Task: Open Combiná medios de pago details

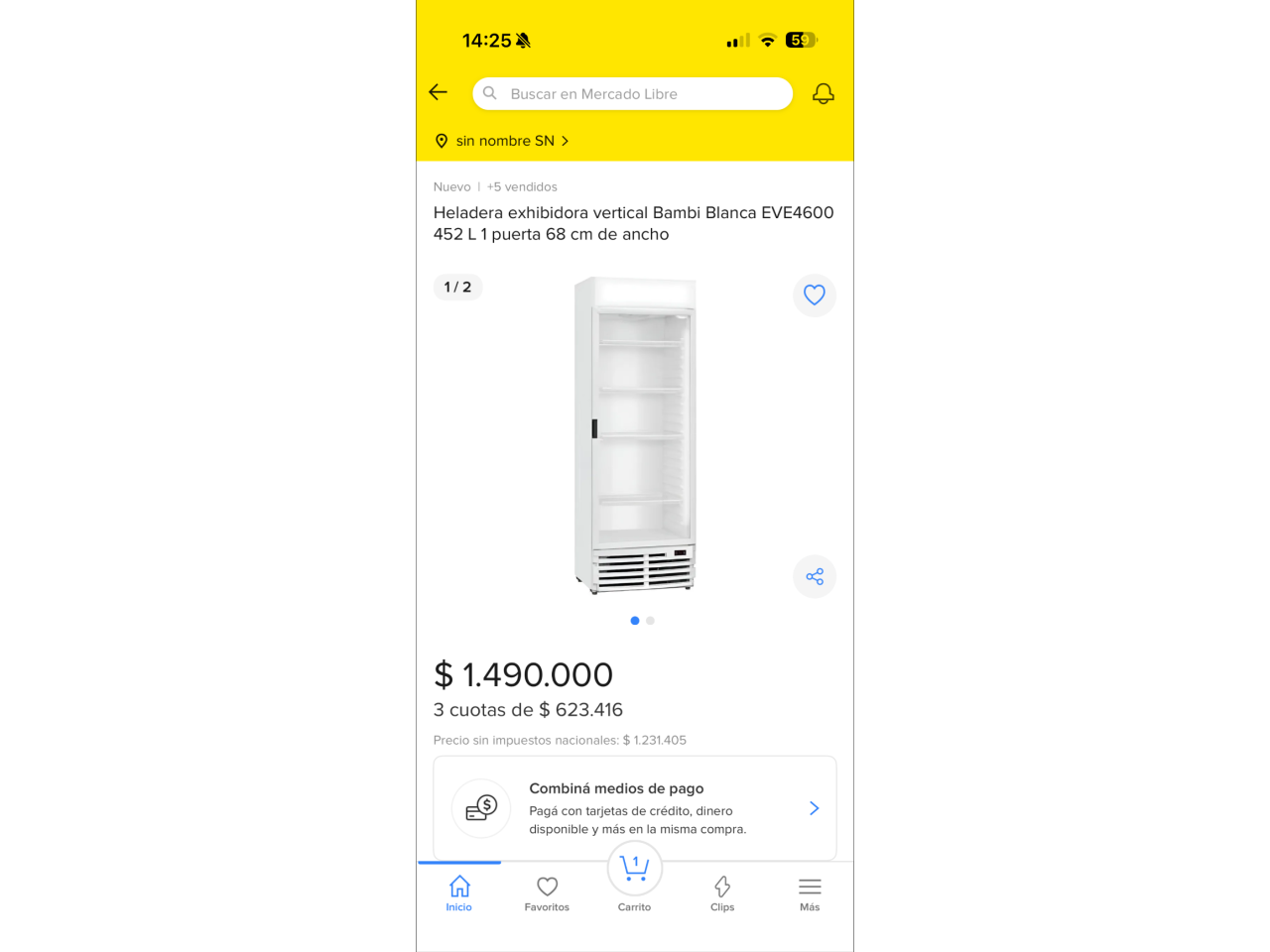Action: coord(635,808)
